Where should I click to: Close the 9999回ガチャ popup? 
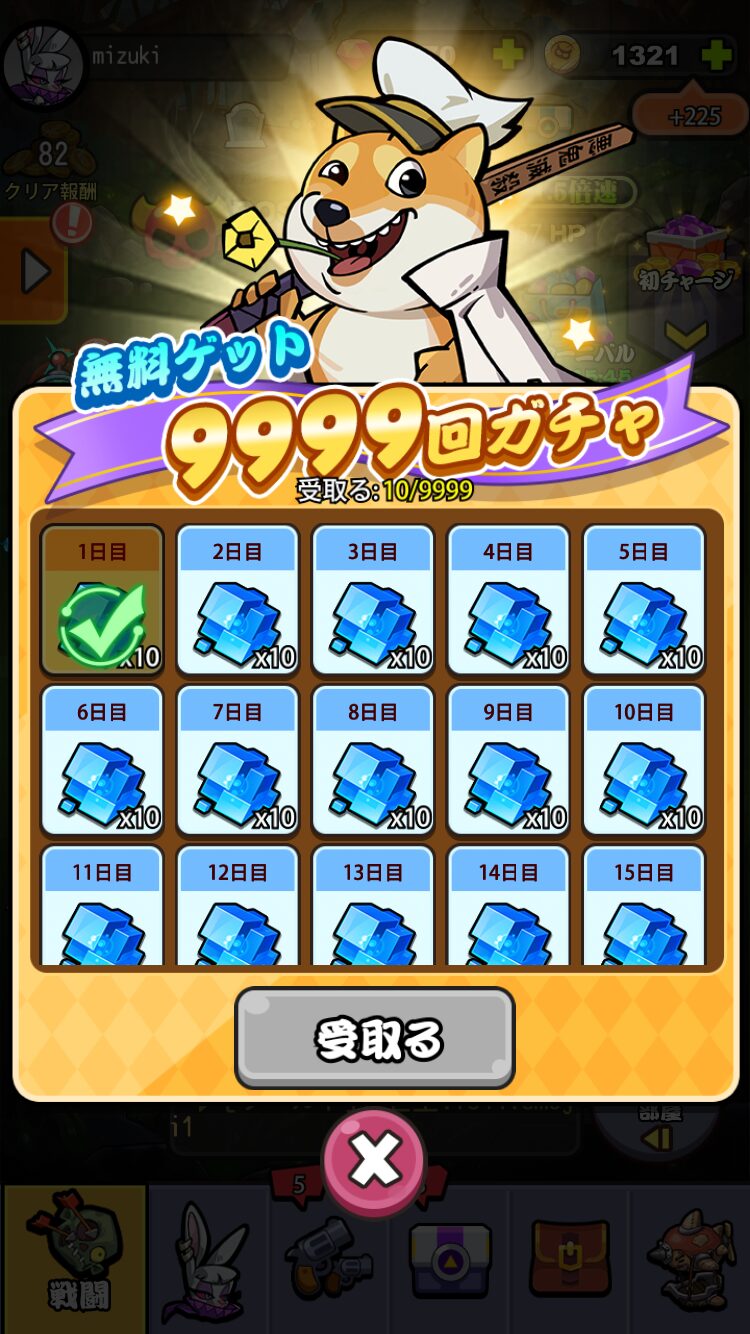374,1162
